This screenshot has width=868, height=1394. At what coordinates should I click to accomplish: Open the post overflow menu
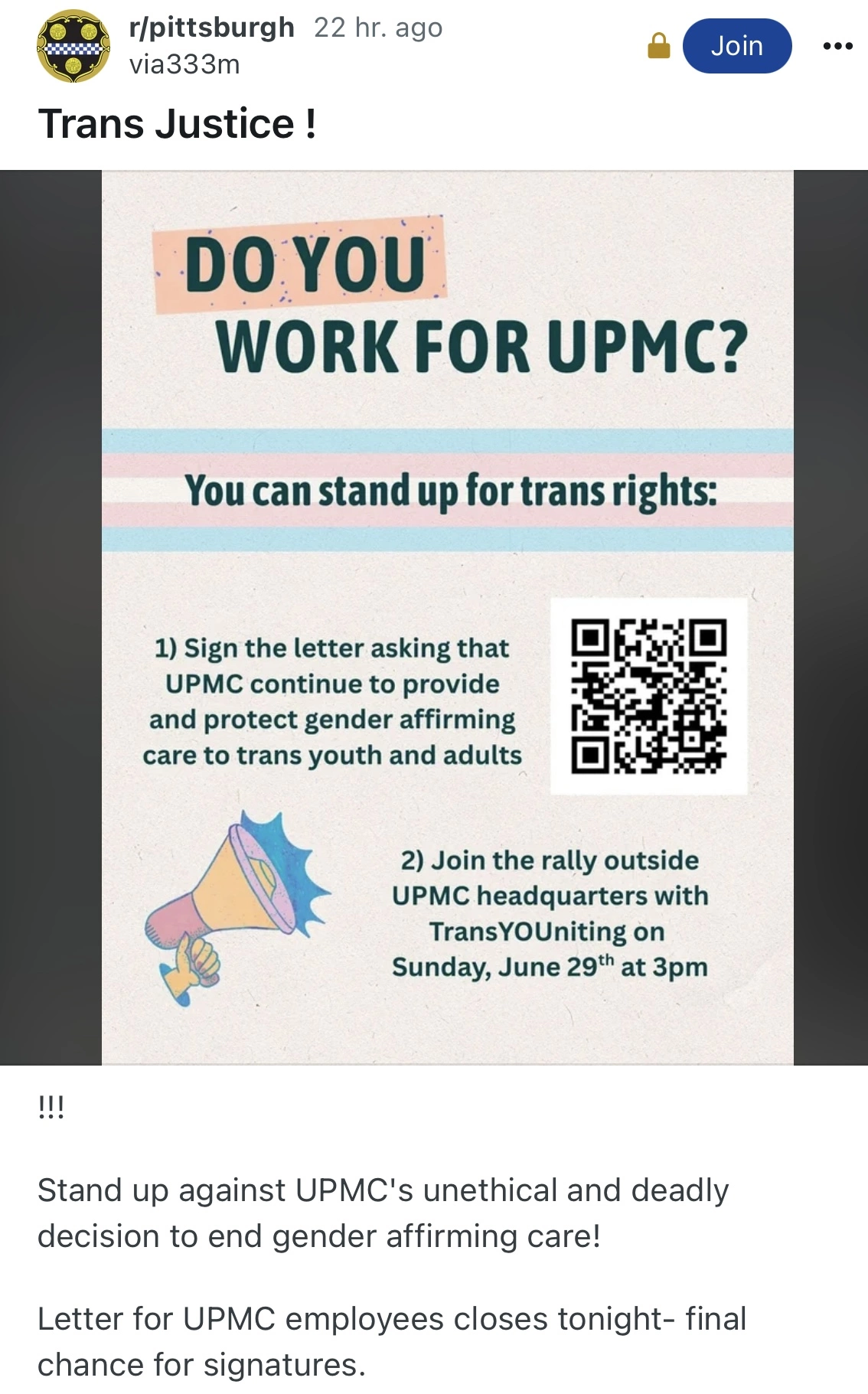coord(837,46)
